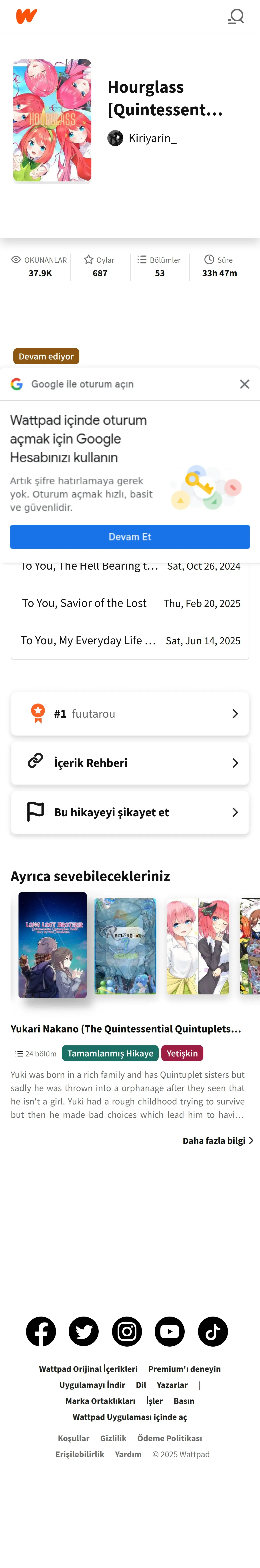Viewport: 260px width, 1568px height.
Task: Select the Long Lost Brother story cover
Action: click(52, 945)
